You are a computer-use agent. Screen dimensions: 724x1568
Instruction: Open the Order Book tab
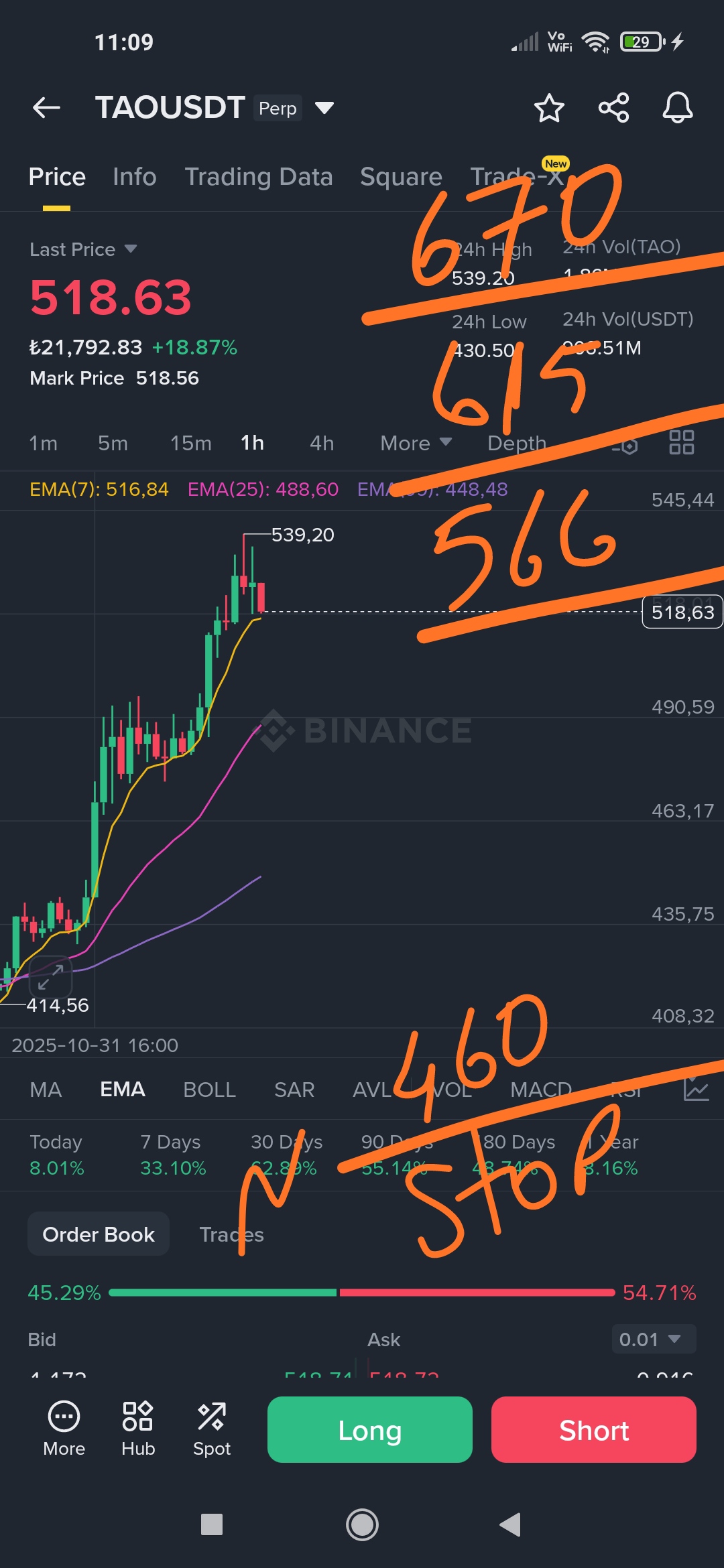99,1234
